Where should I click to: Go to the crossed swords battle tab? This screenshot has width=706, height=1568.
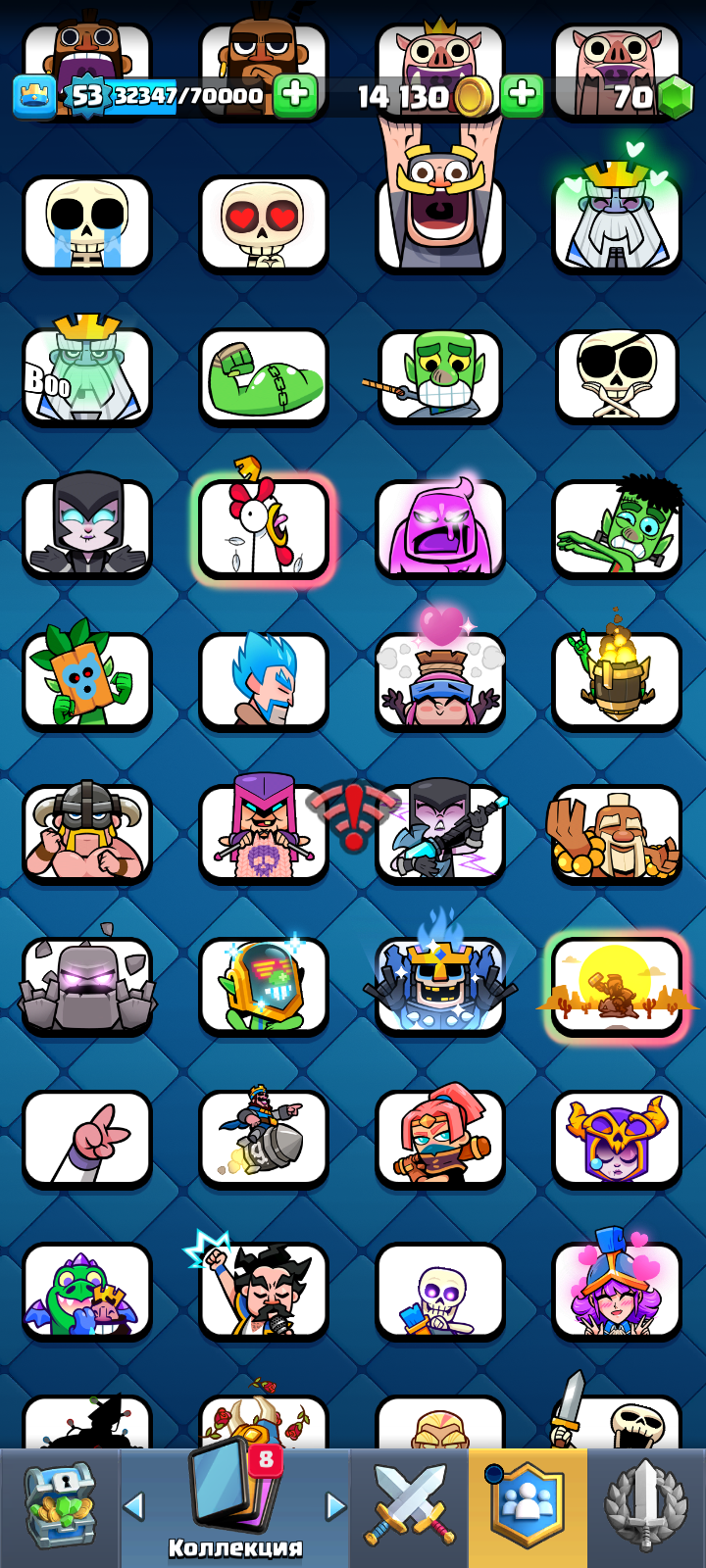(410, 1509)
